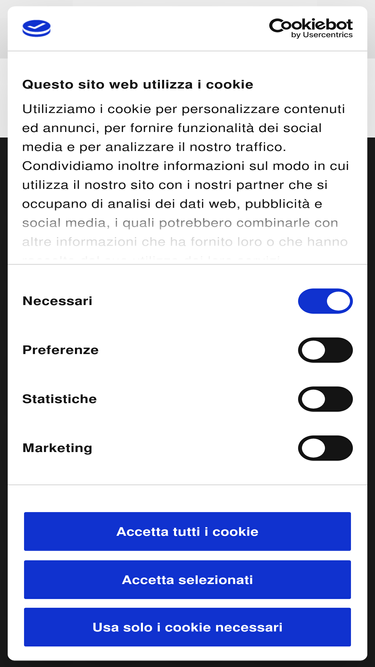Tap the Necessari cookie toggle
This screenshot has width=375, height=667.
(x=325, y=301)
